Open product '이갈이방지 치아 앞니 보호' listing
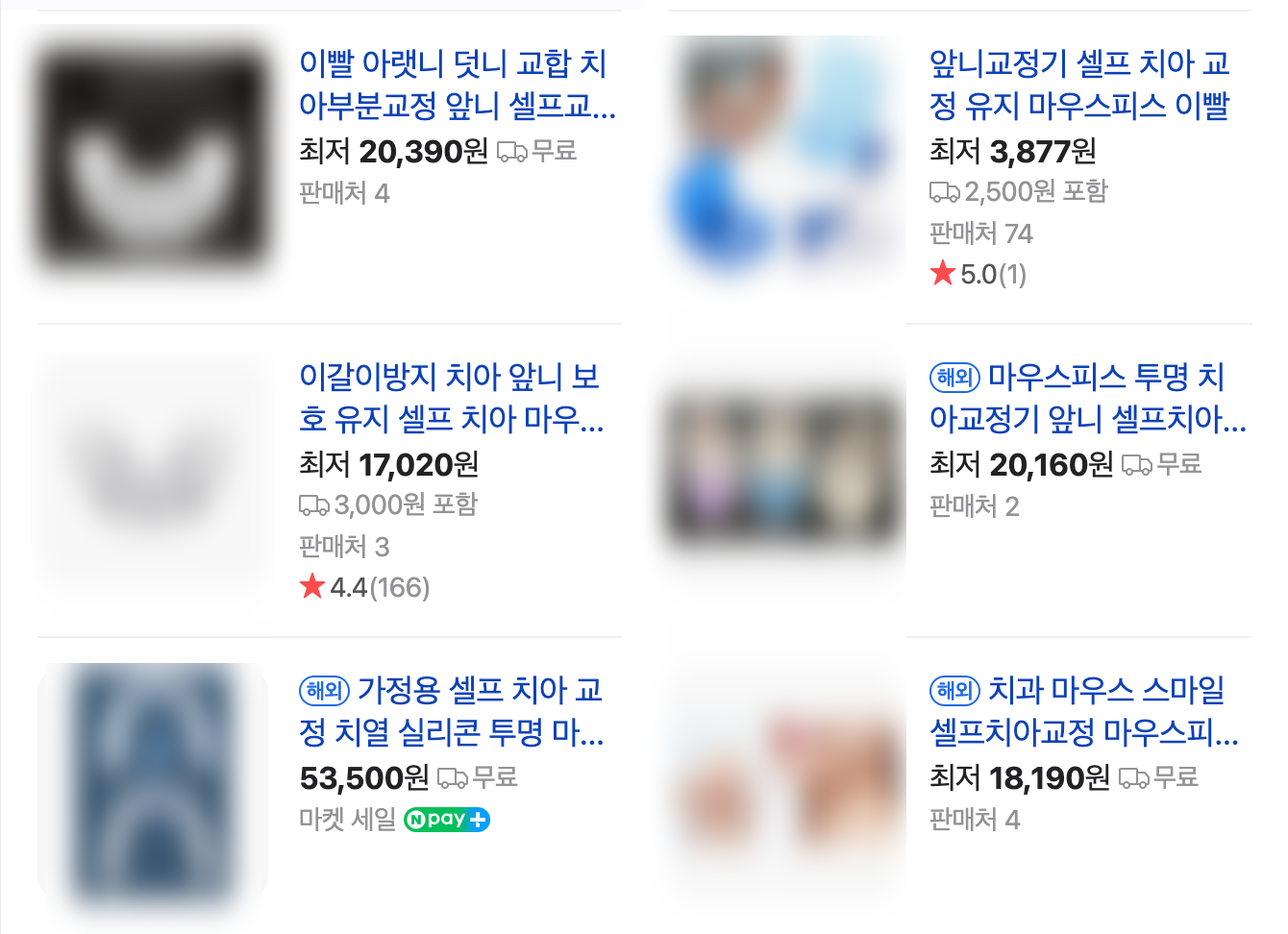1288x934 pixels. point(450,397)
